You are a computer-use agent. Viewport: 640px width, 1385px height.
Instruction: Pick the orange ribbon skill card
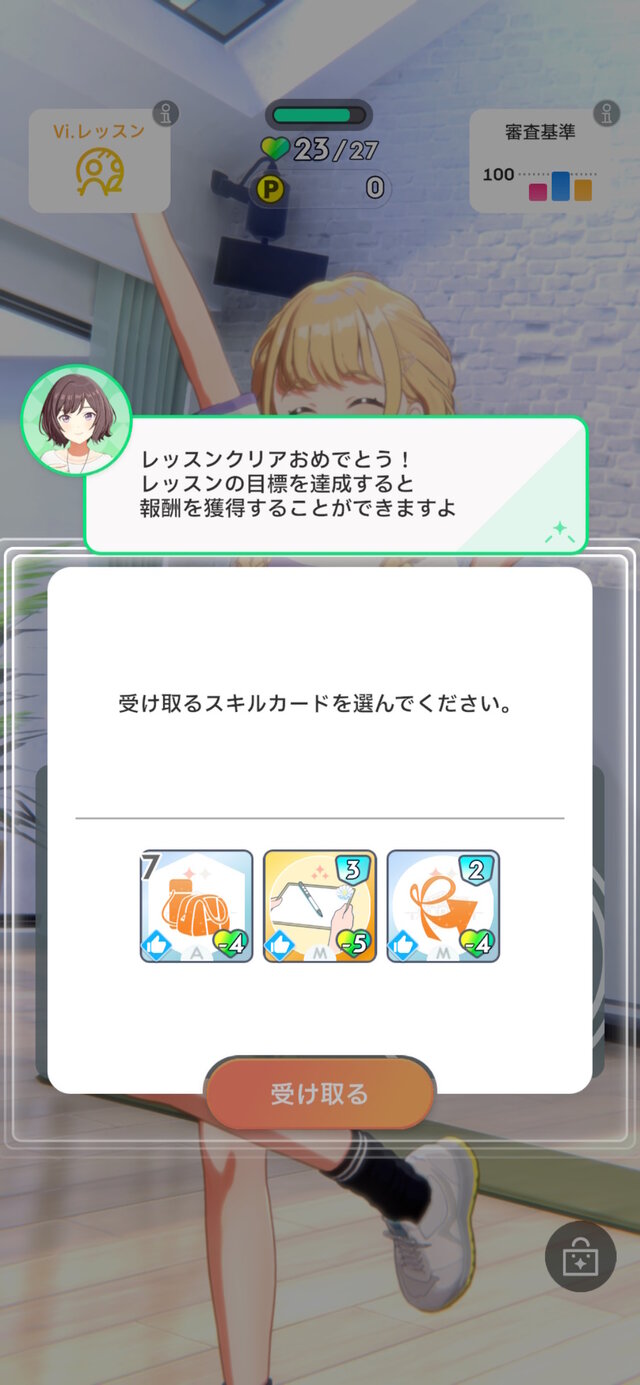coord(443,906)
